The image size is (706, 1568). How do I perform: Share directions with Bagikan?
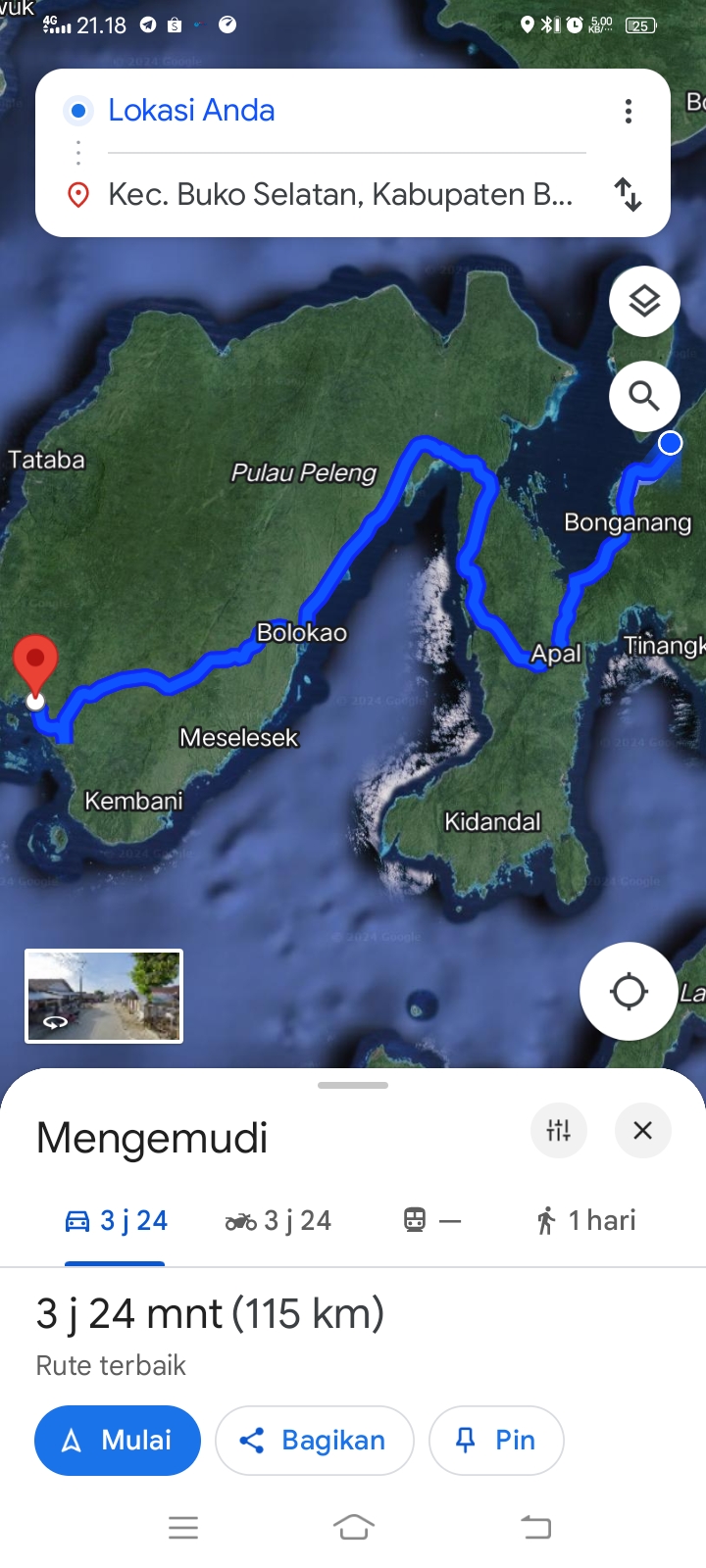(315, 1441)
